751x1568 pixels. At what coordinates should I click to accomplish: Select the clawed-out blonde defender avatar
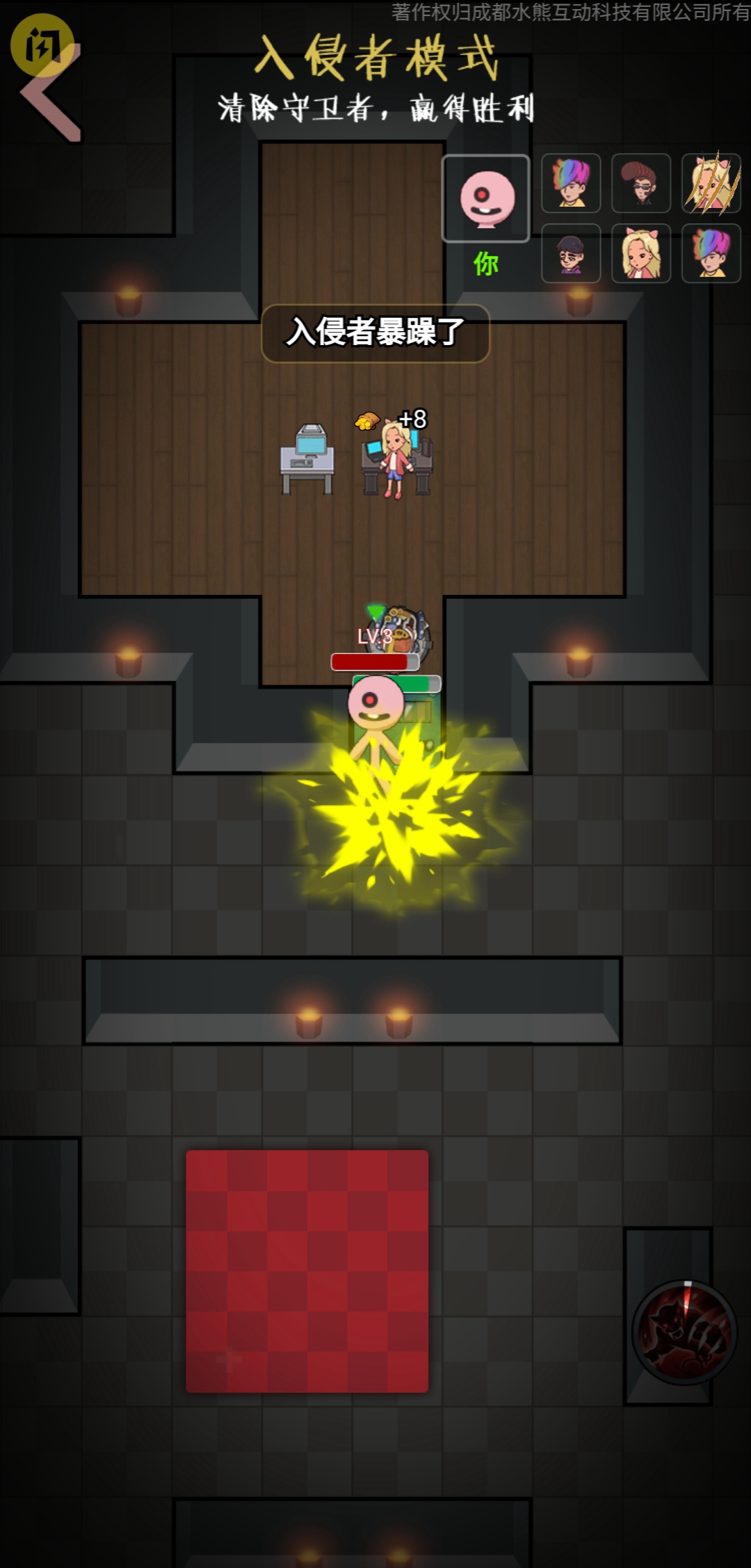(711, 184)
